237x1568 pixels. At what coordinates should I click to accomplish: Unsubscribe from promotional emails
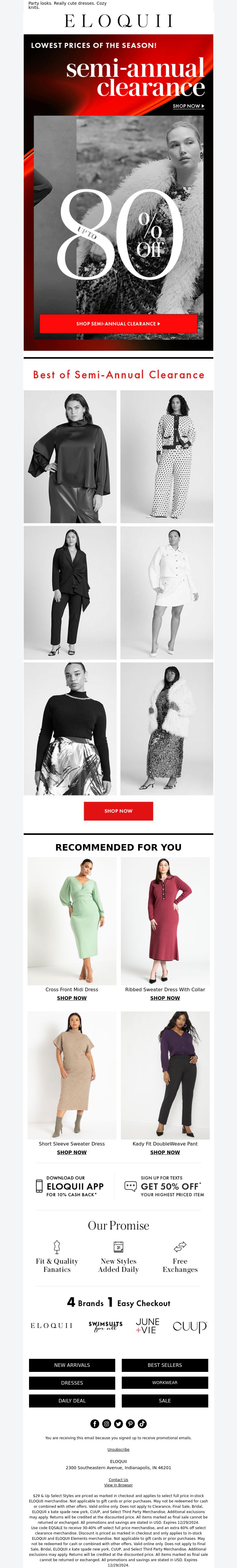click(x=118, y=1449)
